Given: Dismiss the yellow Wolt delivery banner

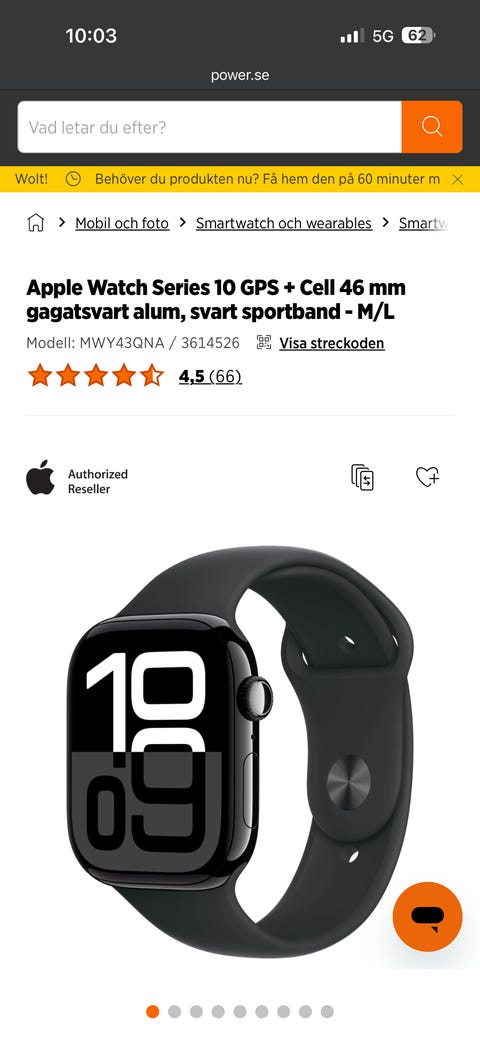Looking at the screenshot, I should pyautogui.click(x=457, y=179).
